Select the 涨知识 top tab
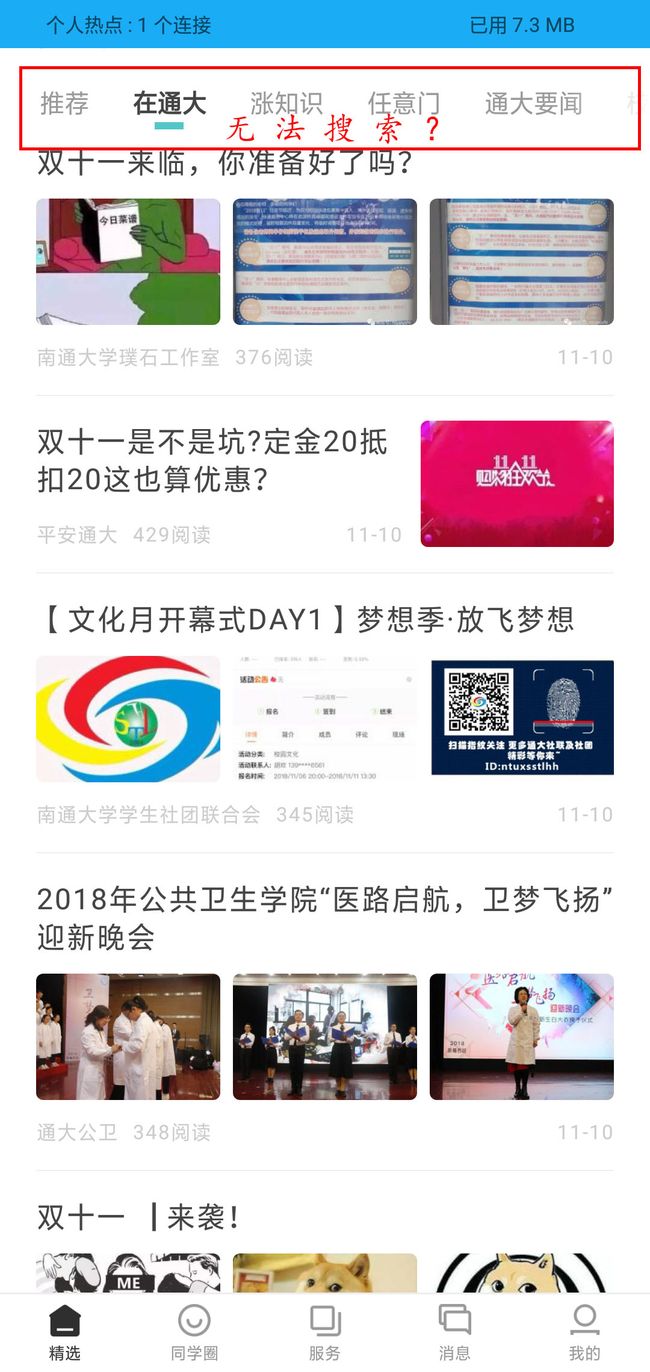This screenshot has width=650, height=1372. (x=286, y=103)
